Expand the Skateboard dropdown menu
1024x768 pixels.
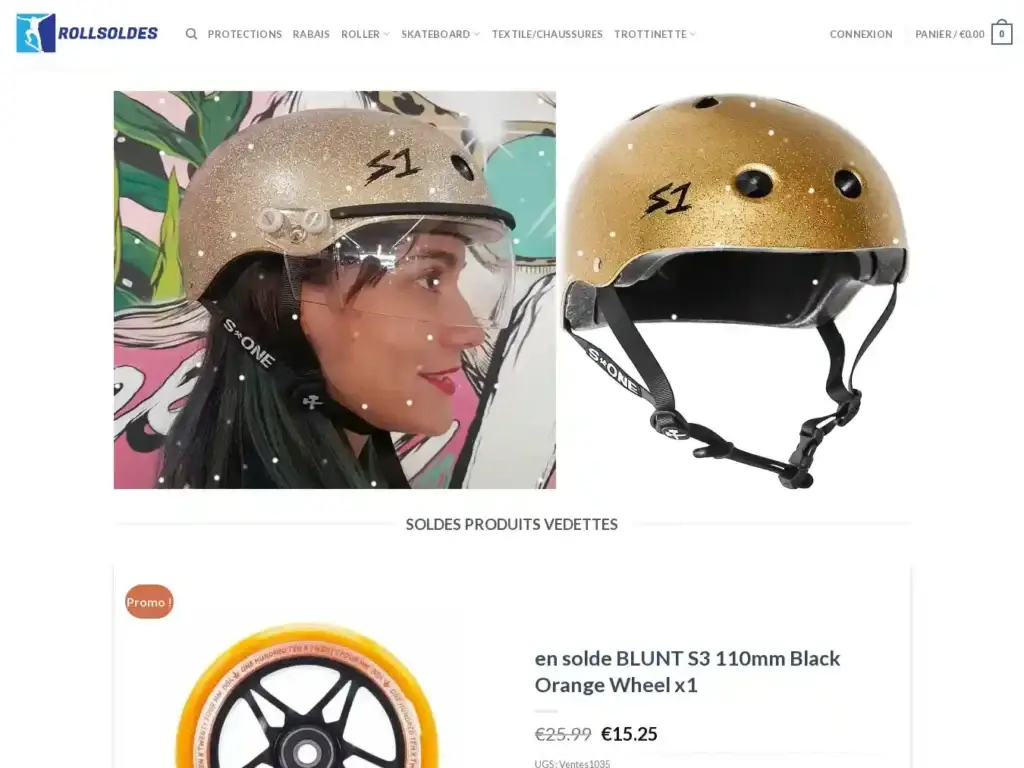440,34
